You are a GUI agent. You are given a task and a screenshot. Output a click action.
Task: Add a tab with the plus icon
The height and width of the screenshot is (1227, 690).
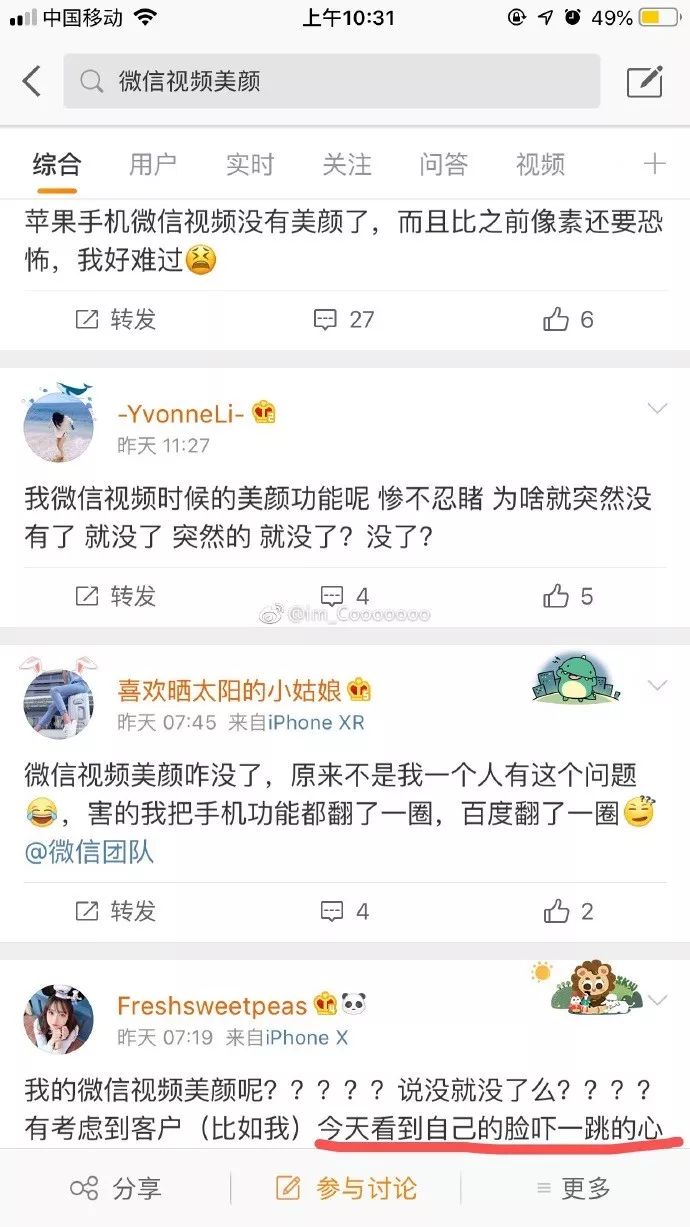(655, 164)
